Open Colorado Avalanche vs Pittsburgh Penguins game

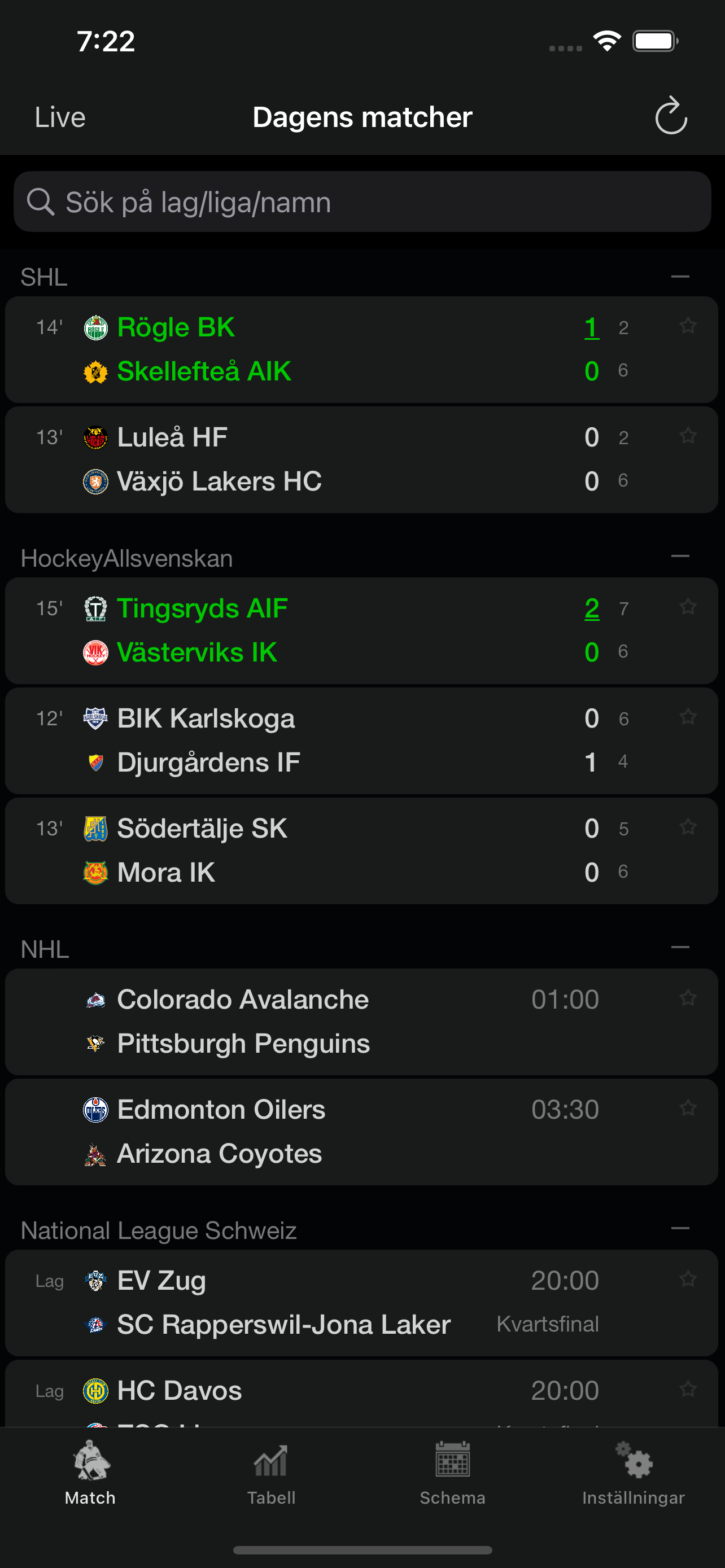(x=361, y=1022)
